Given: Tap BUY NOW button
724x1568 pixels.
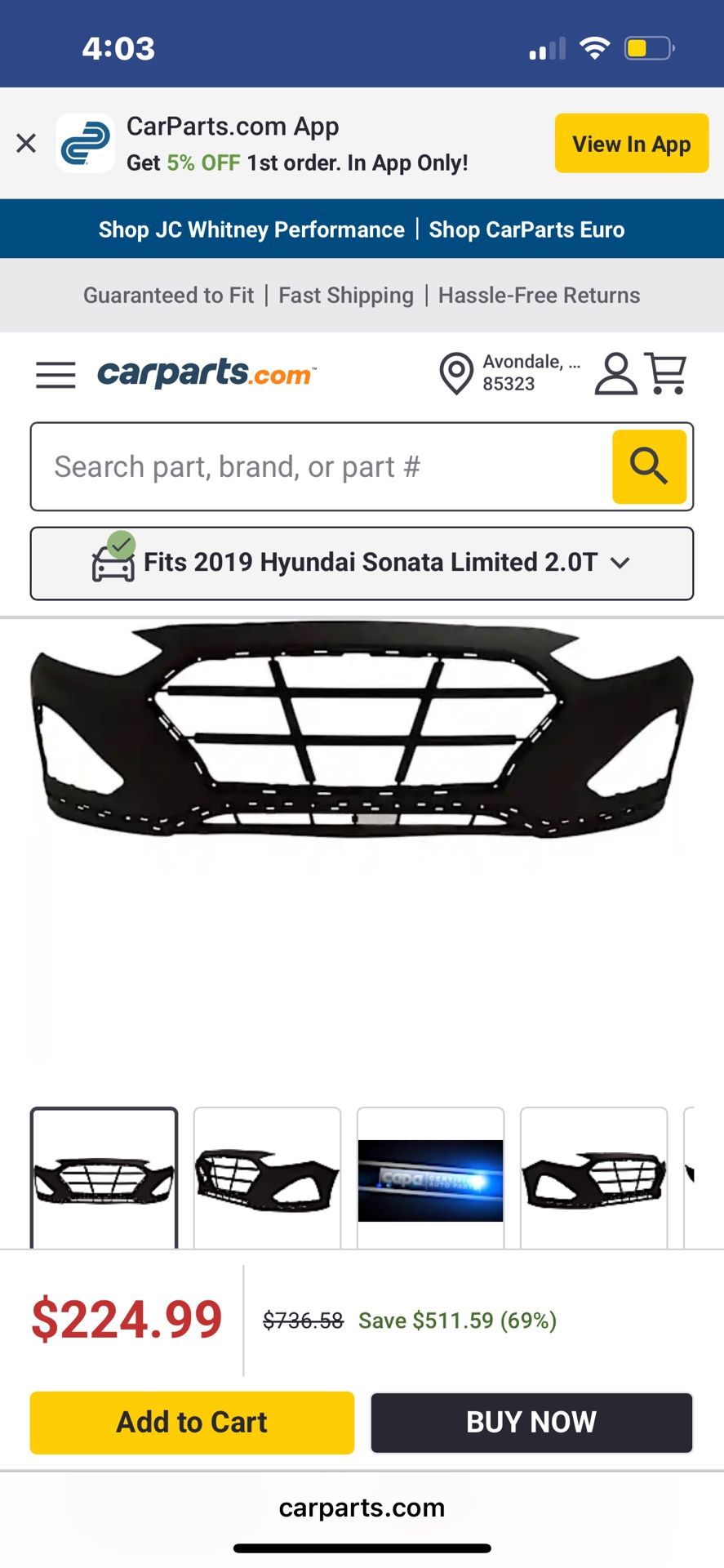Looking at the screenshot, I should (x=531, y=1422).
